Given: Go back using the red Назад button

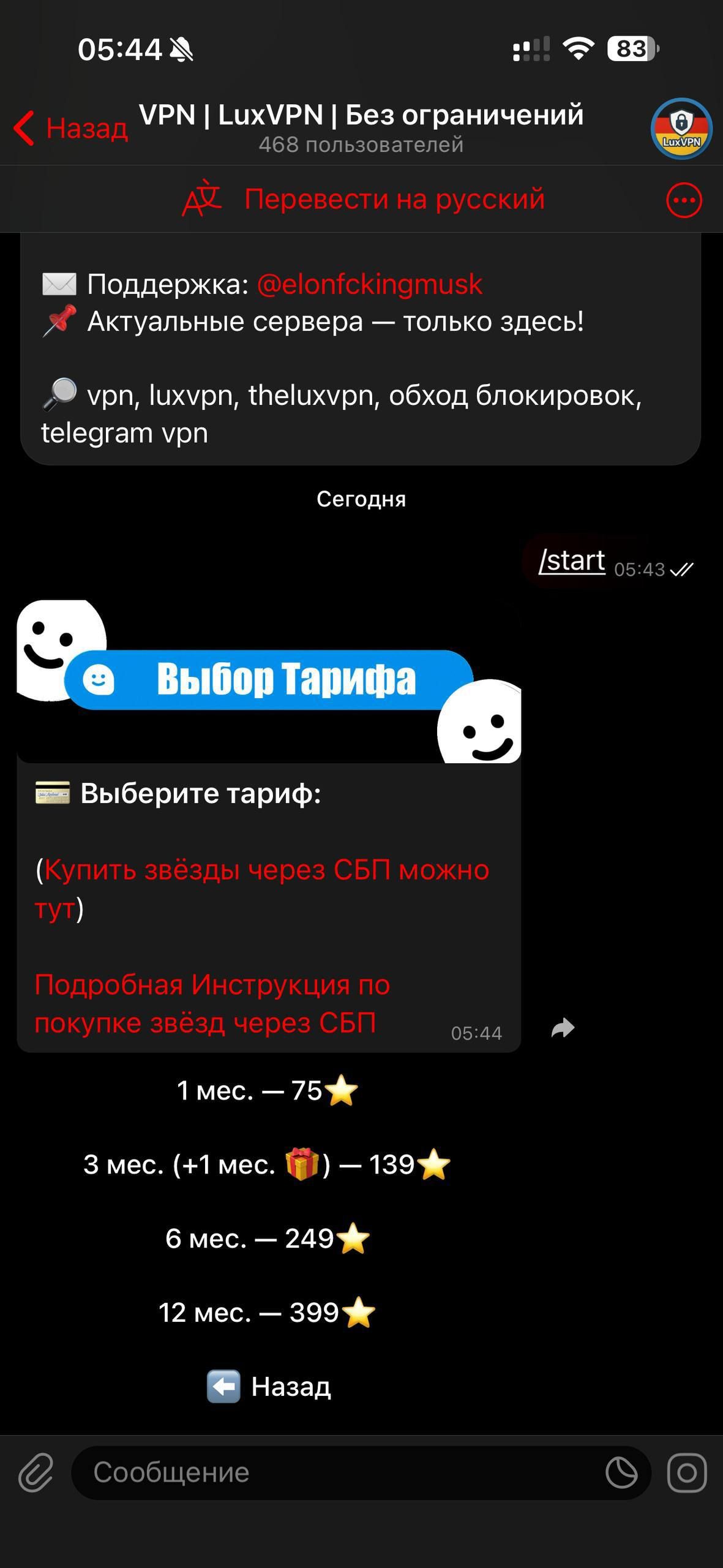Looking at the screenshot, I should (x=71, y=128).
